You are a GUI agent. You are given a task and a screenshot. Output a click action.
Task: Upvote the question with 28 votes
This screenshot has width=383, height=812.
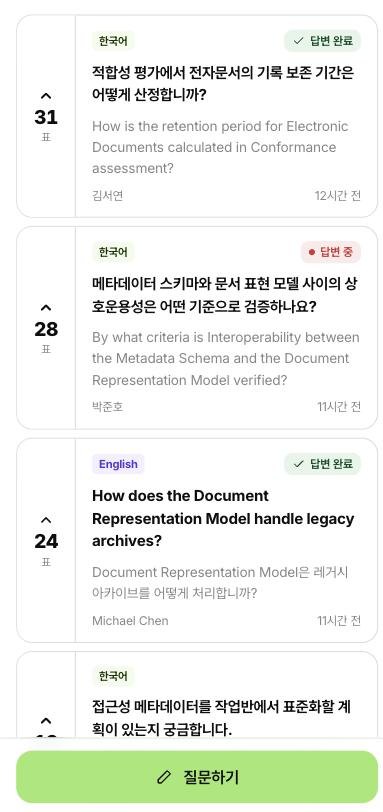pyautogui.click(x=46, y=308)
